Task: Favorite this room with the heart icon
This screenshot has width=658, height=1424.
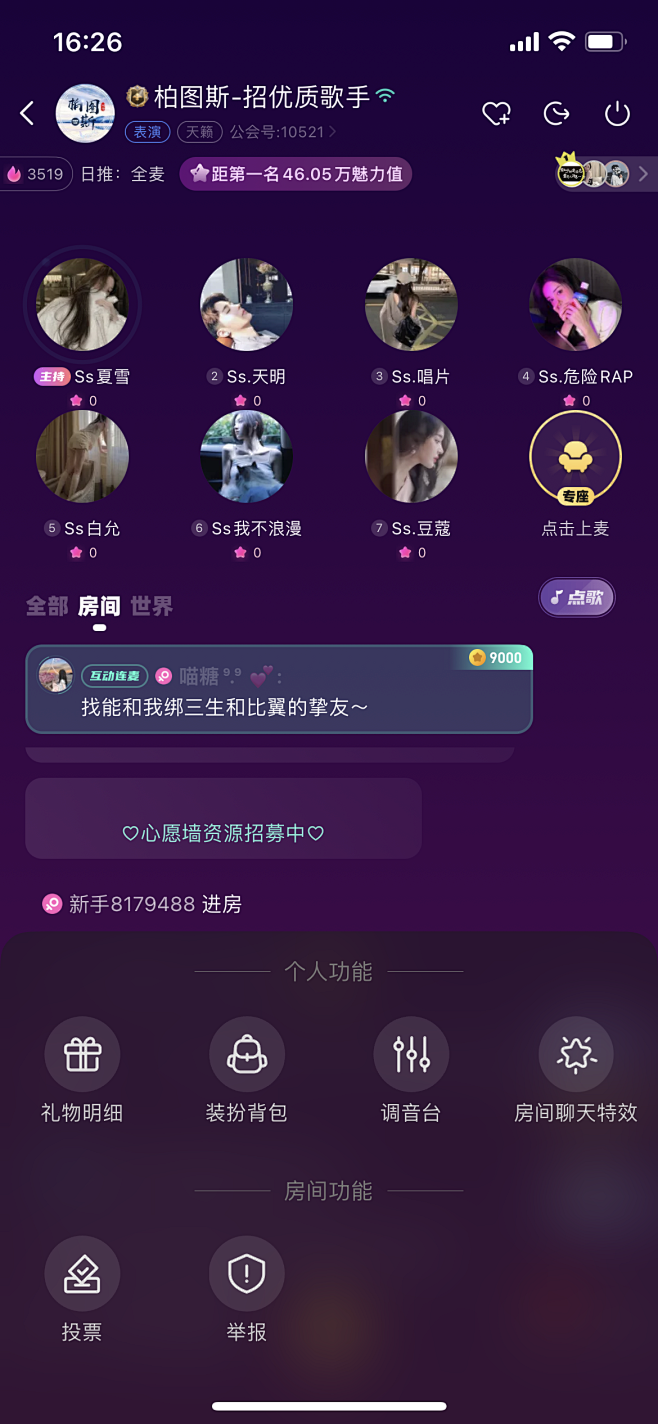Action: [496, 114]
